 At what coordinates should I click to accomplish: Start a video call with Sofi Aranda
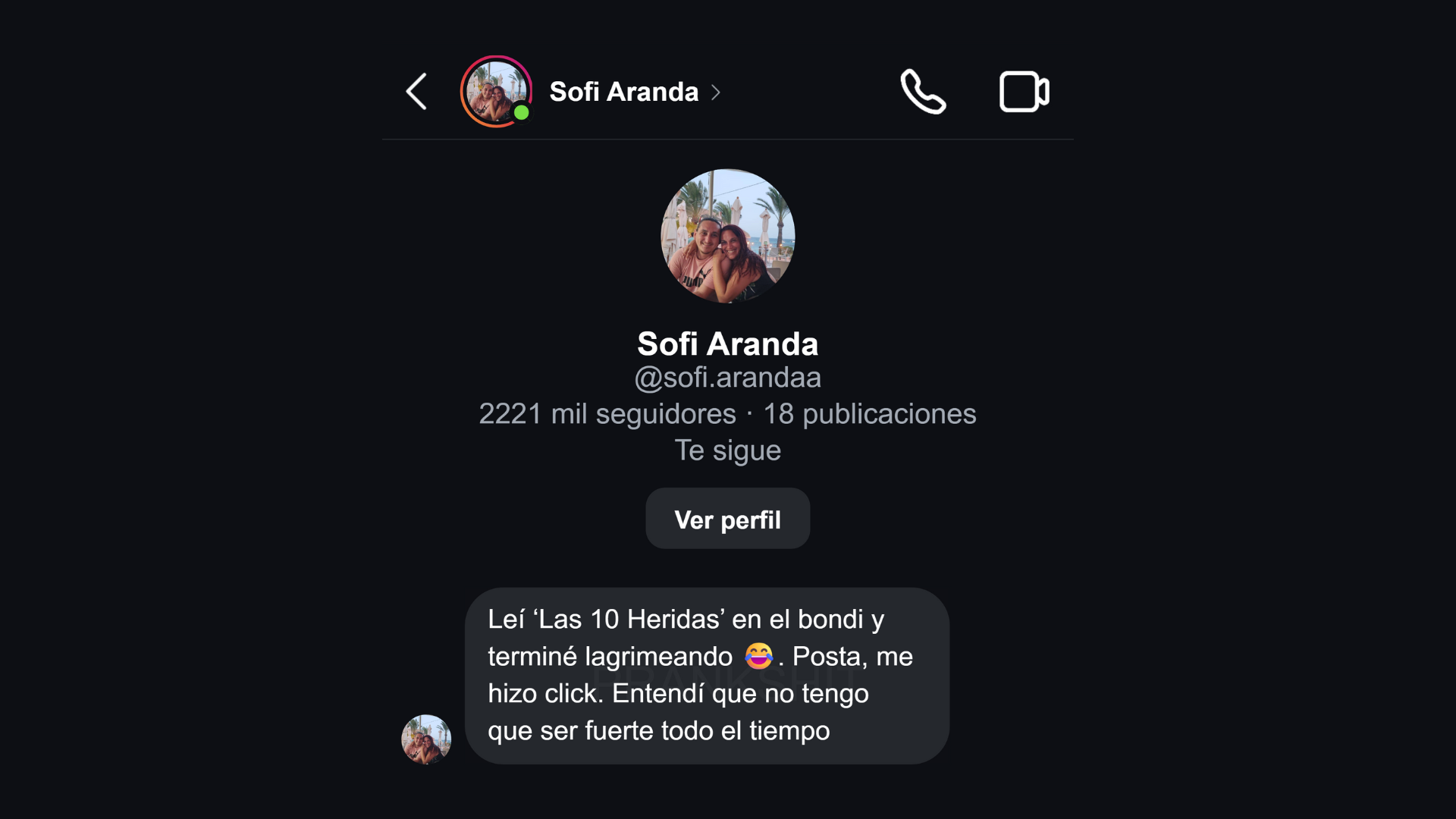click(x=1024, y=92)
